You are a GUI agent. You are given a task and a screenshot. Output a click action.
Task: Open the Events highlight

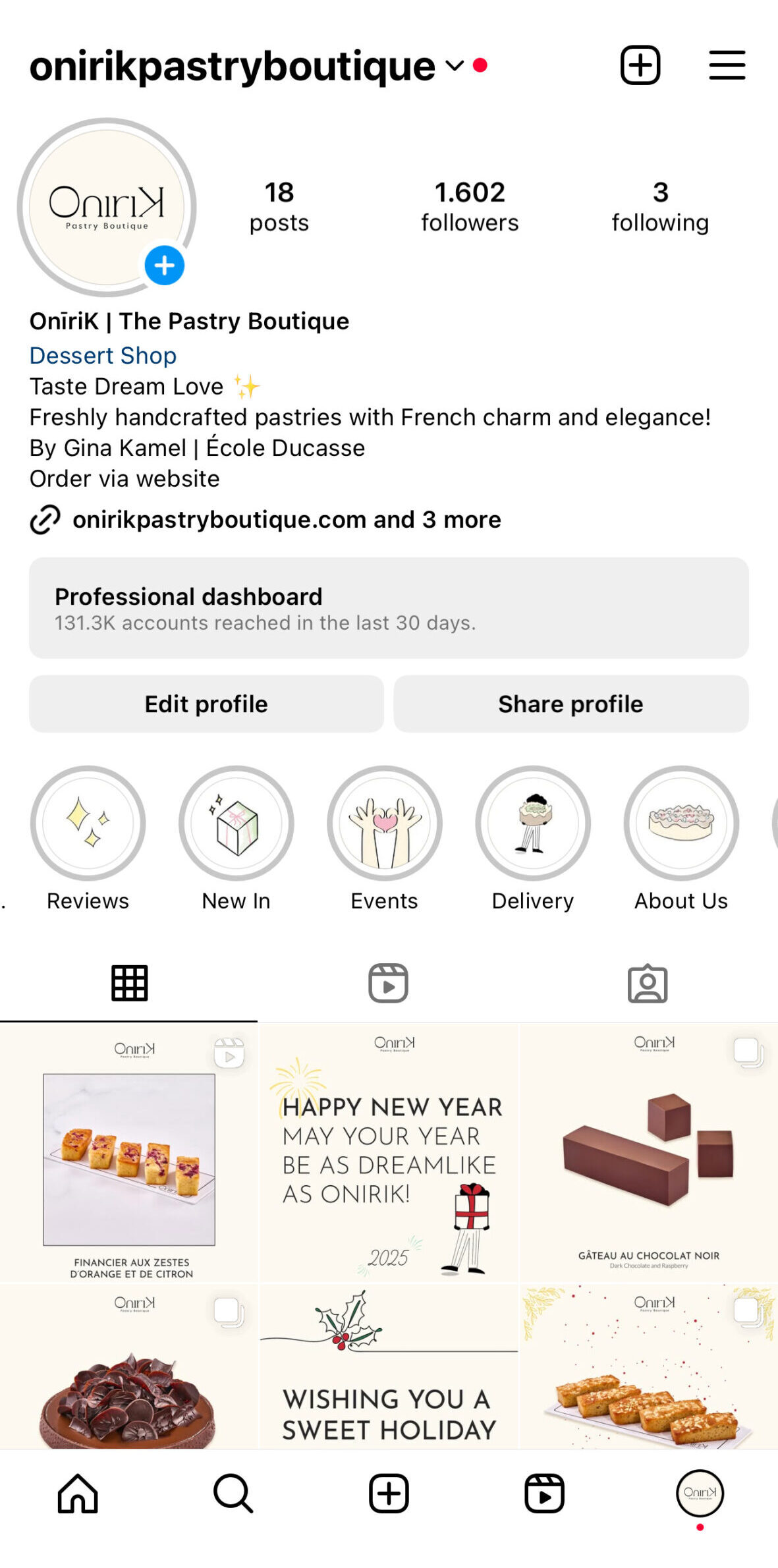(384, 824)
